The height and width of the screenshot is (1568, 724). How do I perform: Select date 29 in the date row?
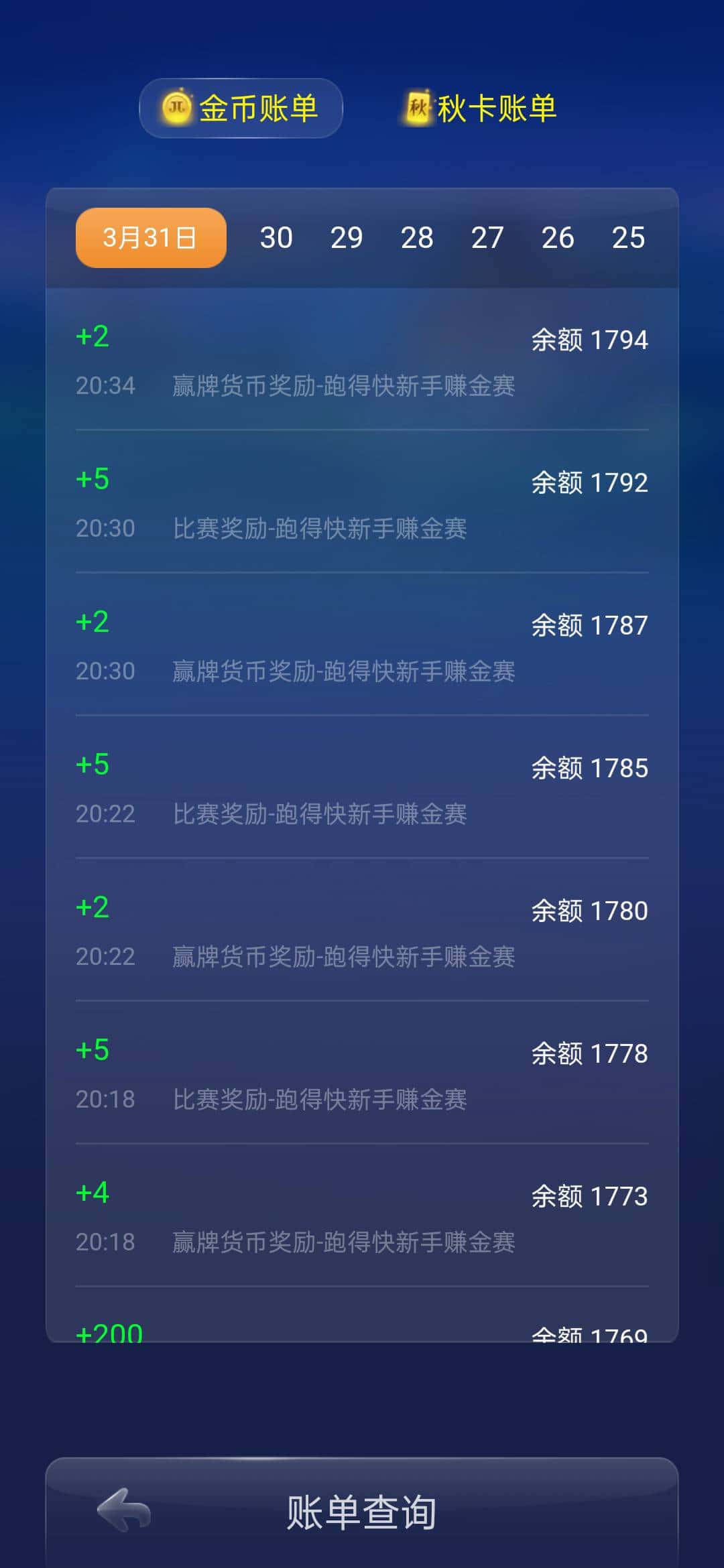coord(347,238)
